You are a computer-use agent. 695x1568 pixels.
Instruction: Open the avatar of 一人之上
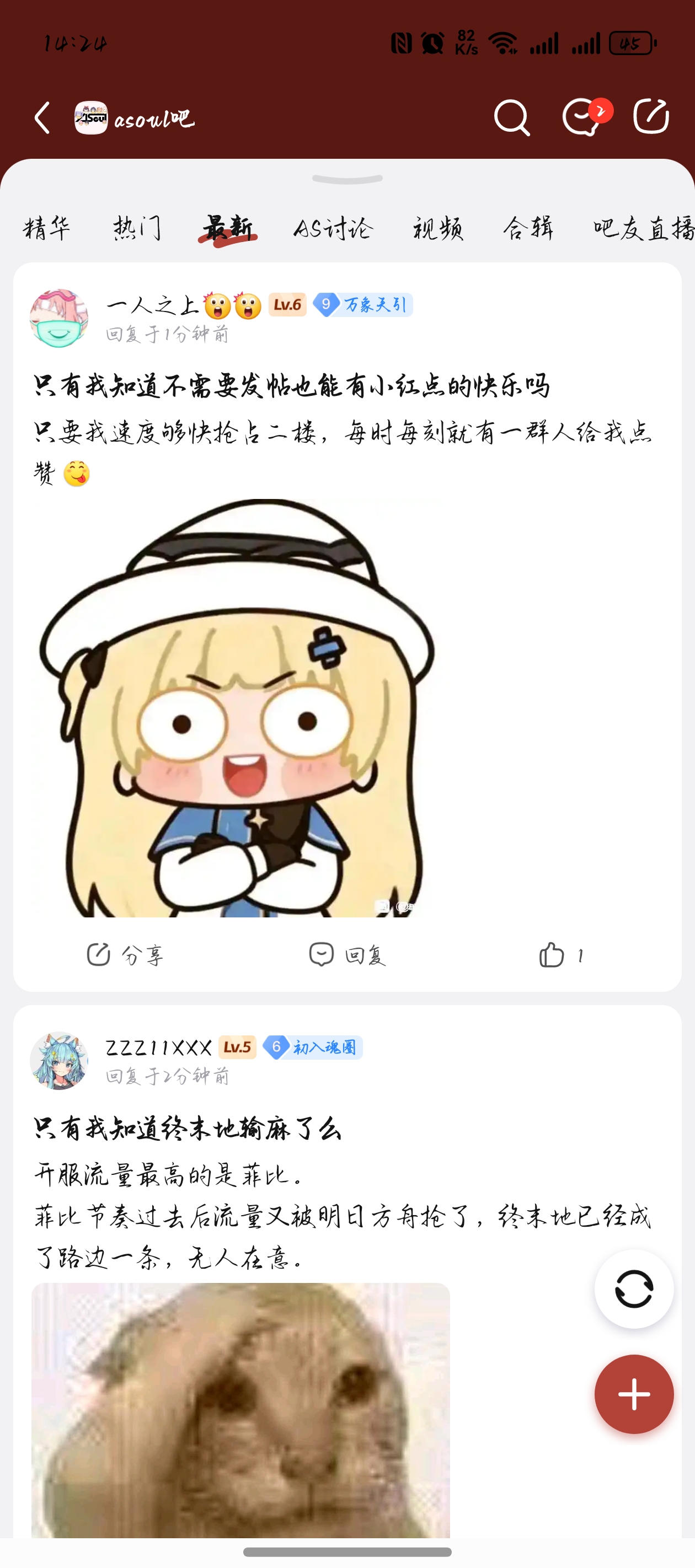click(x=59, y=318)
